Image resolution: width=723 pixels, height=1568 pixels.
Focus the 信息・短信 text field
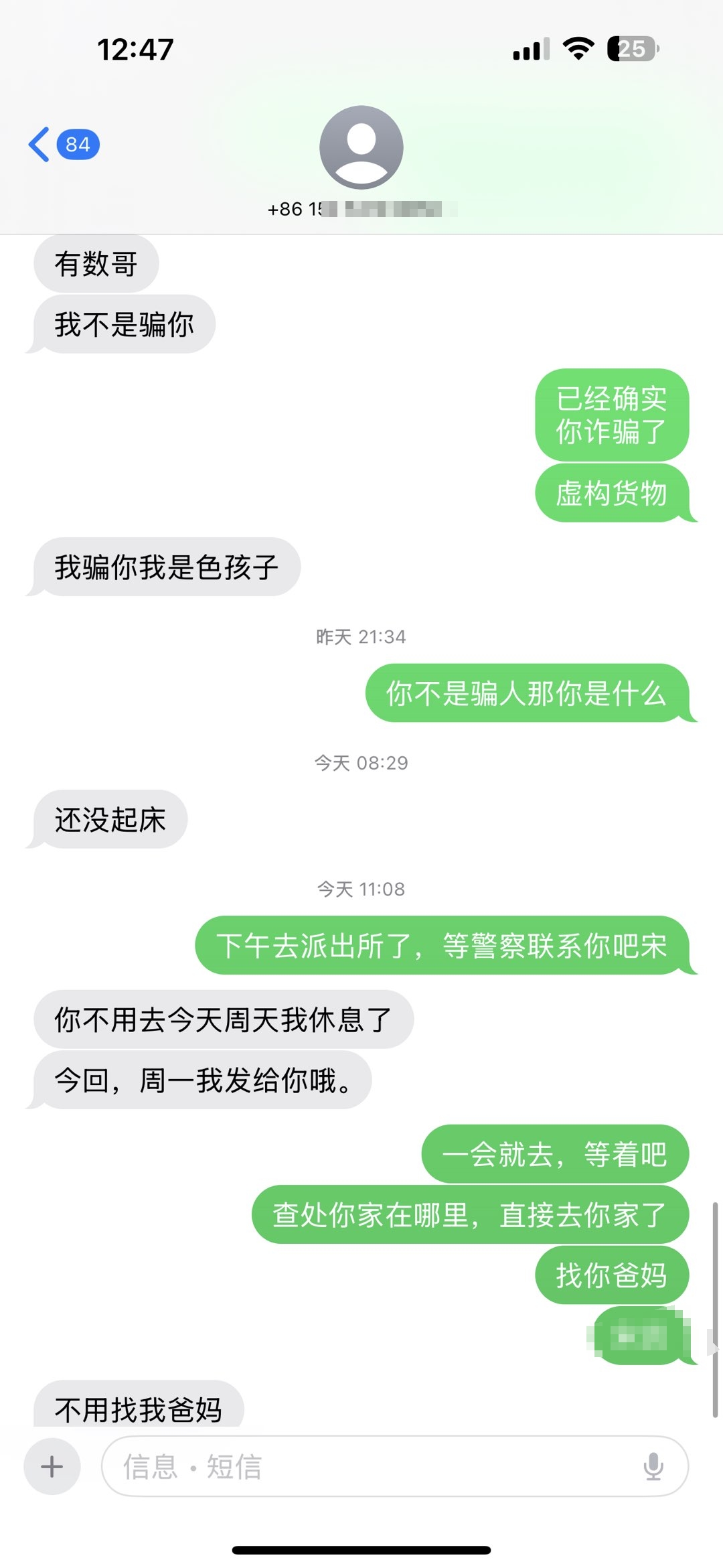point(375,1466)
